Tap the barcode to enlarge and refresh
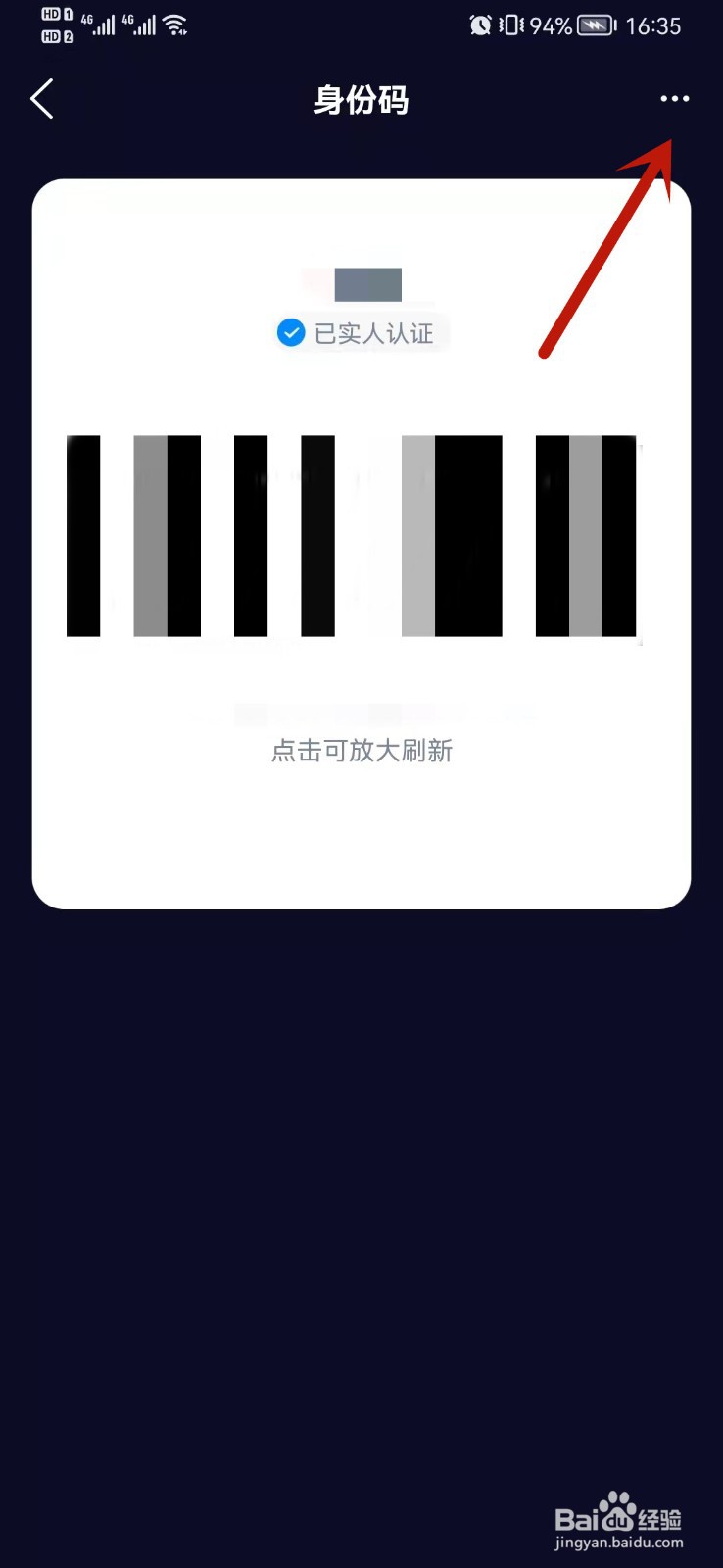The width and height of the screenshot is (723, 1568). [352, 536]
